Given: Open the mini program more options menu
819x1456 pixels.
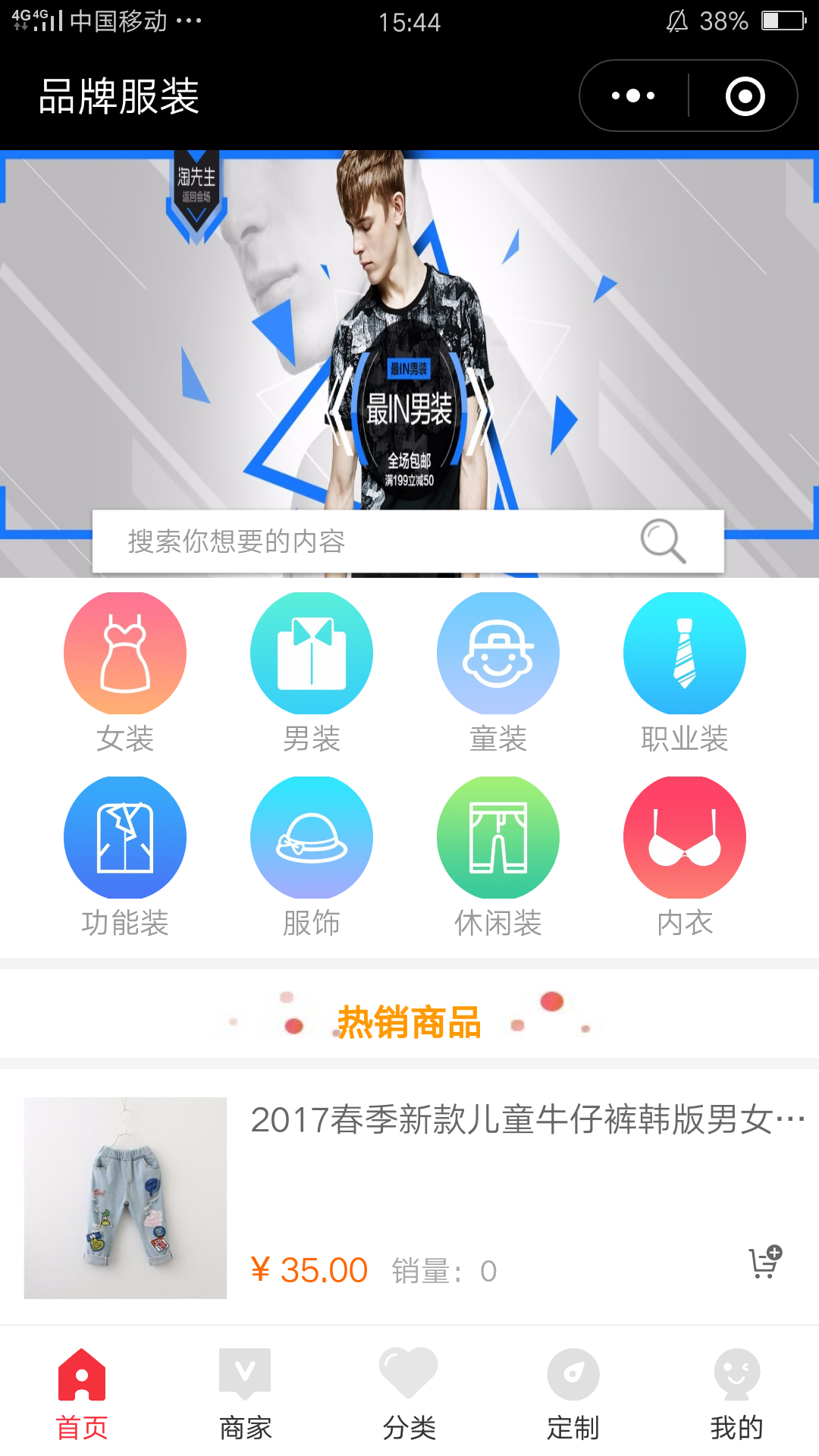Looking at the screenshot, I should pyautogui.click(x=634, y=96).
